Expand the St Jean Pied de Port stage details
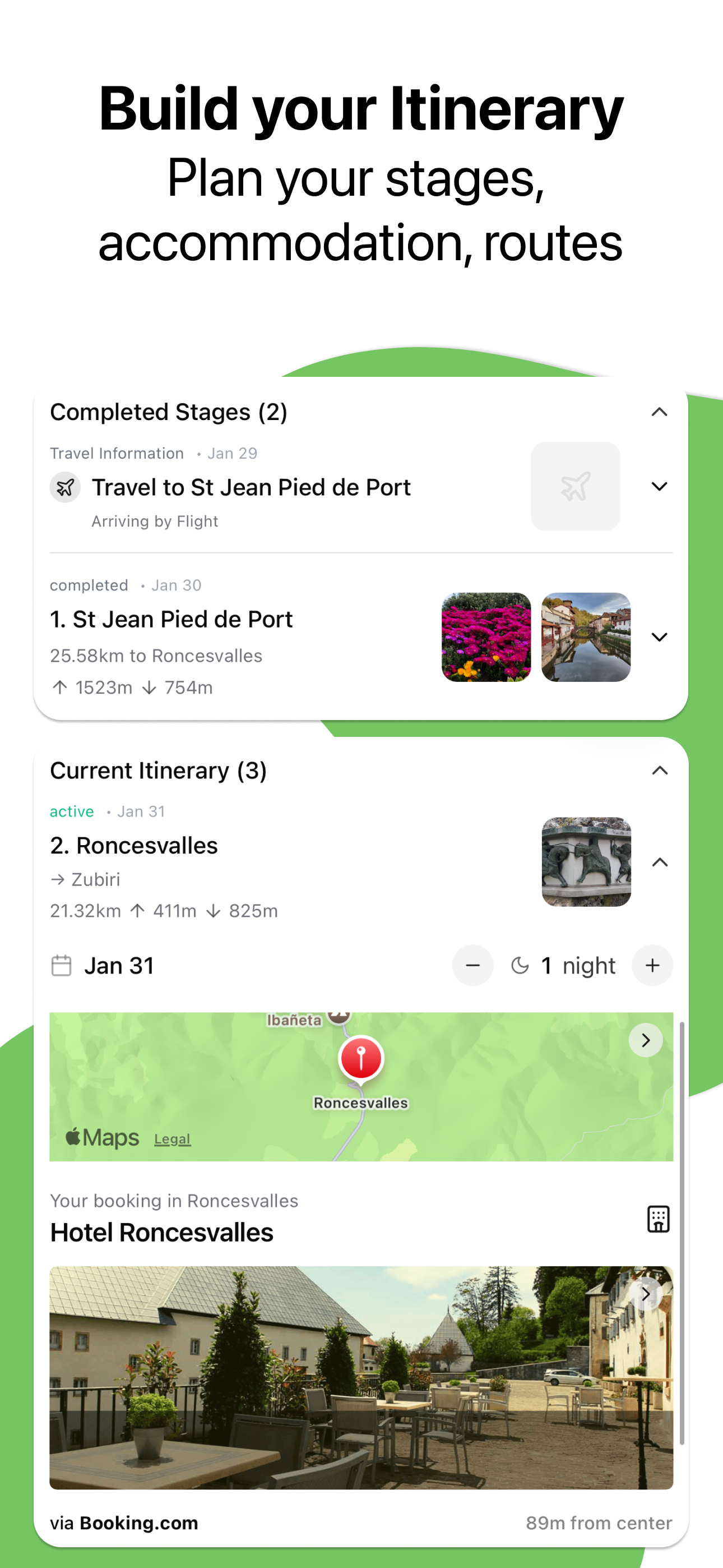Screen dimensions: 723x1568 point(660,637)
